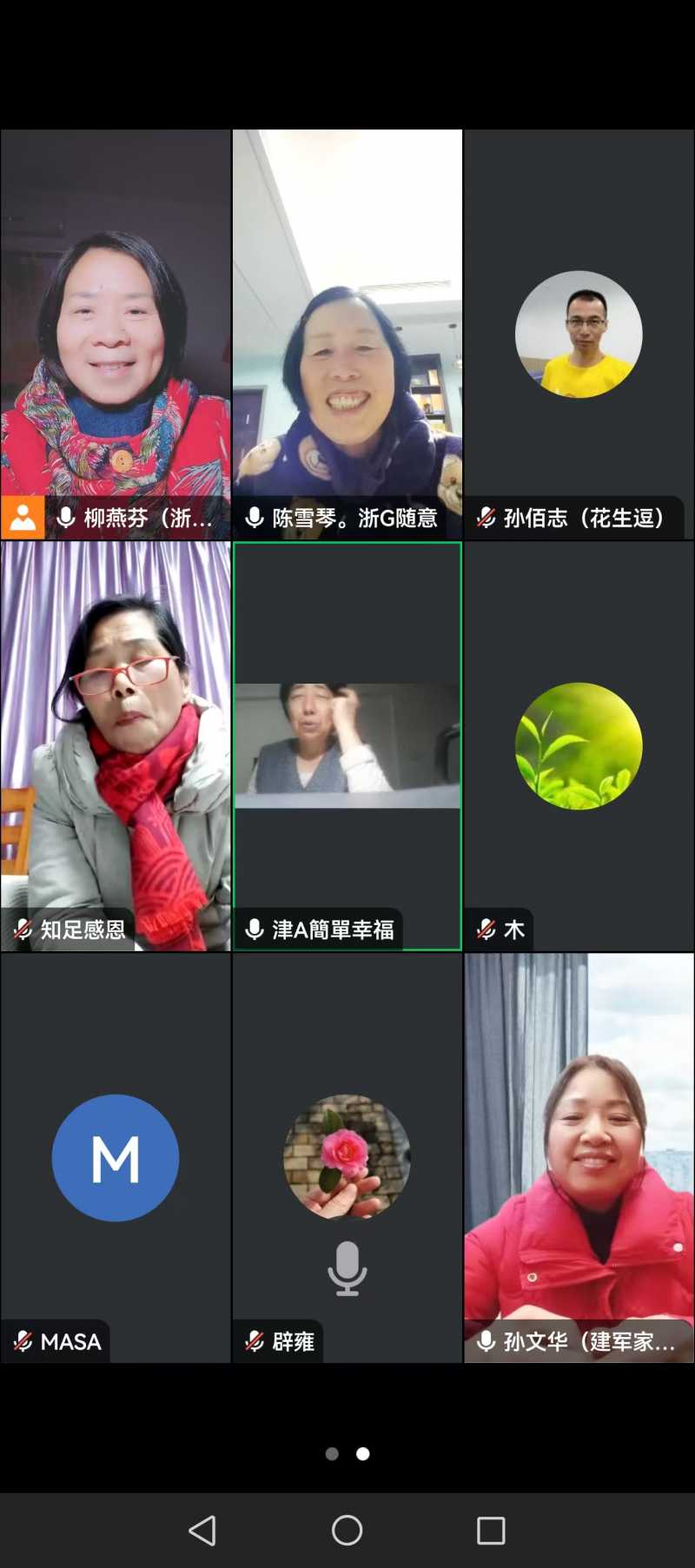The height and width of the screenshot is (1568, 695).
Task: Tap the 辟雍 participant tile
Action: pos(347,1157)
